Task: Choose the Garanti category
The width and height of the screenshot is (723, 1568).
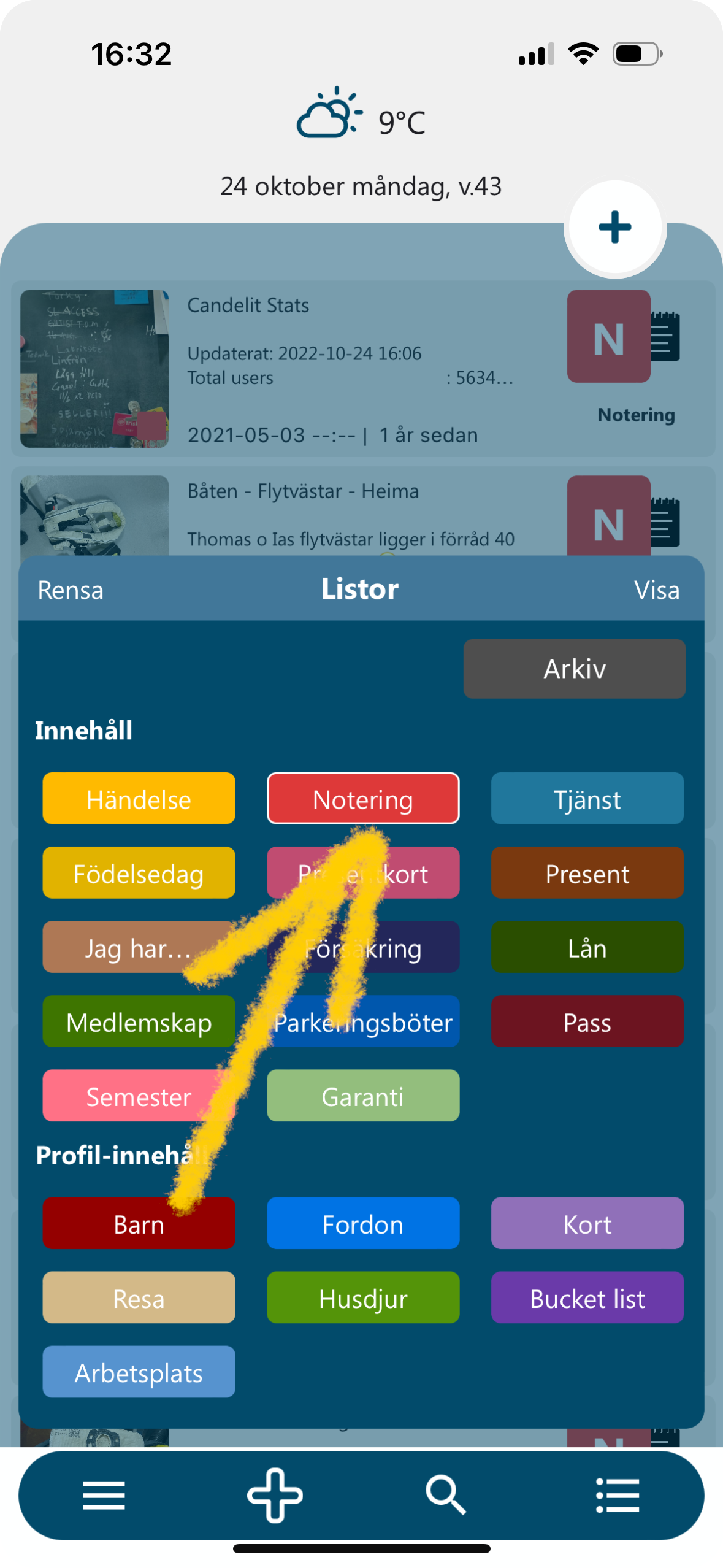Action: click(363, 1096)
